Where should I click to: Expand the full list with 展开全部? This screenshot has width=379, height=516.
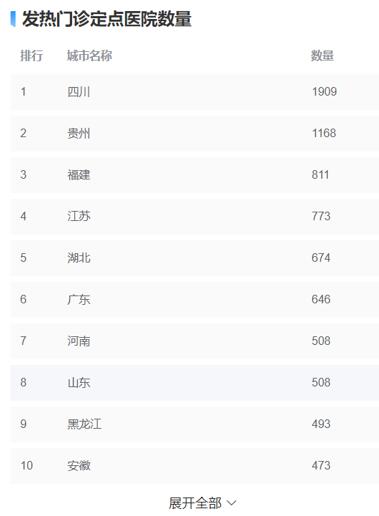click(x=202, y=503)
